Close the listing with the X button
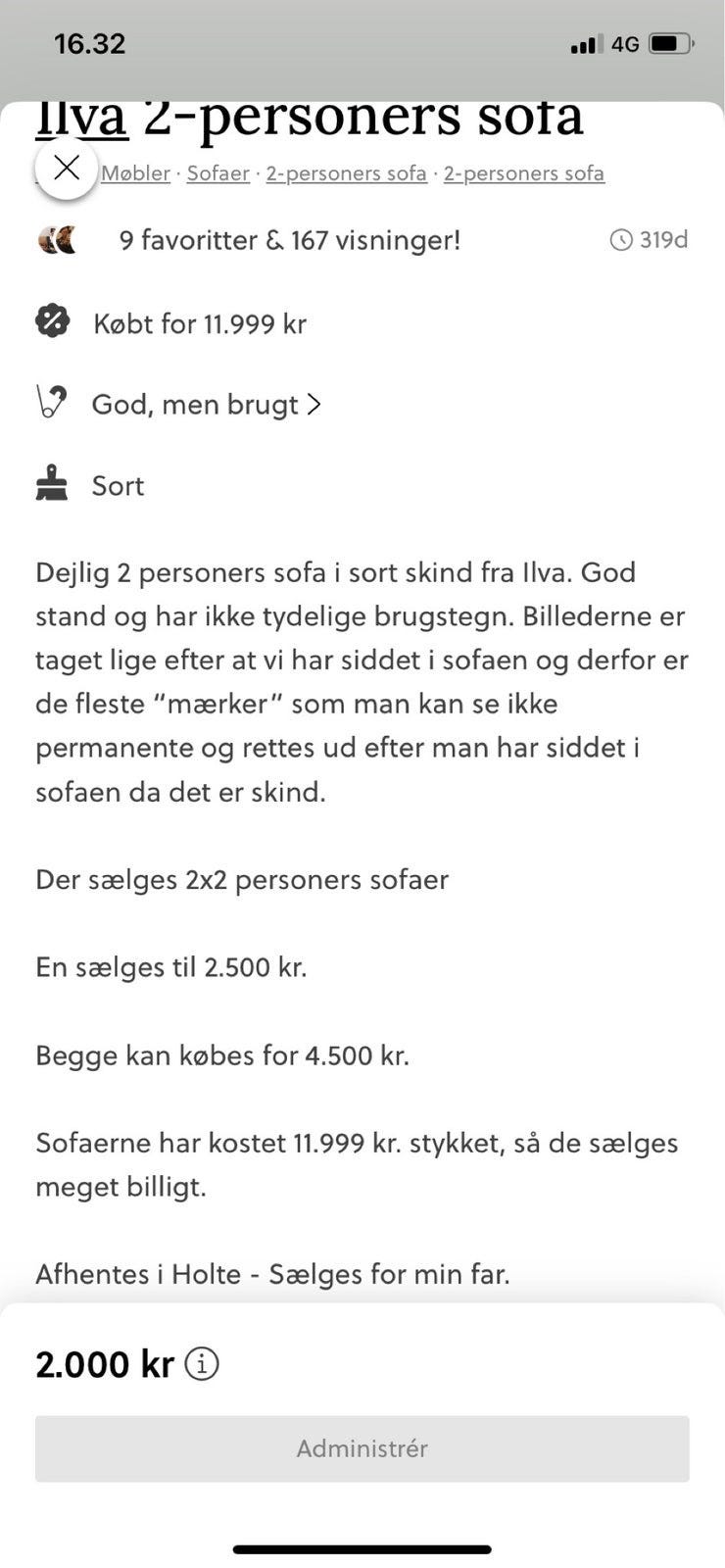 coord(67,169)
